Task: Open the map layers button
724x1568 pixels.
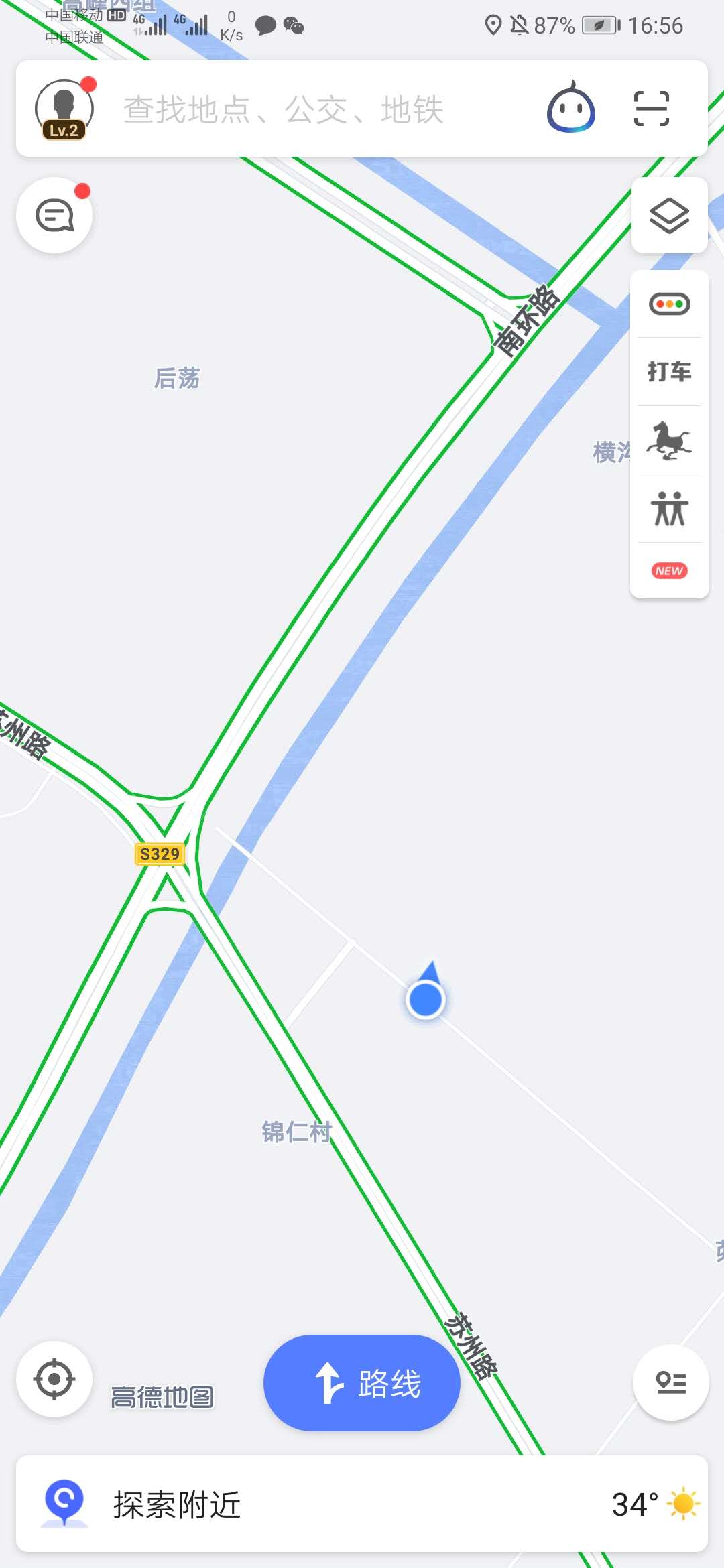Action: click(670, 216)
